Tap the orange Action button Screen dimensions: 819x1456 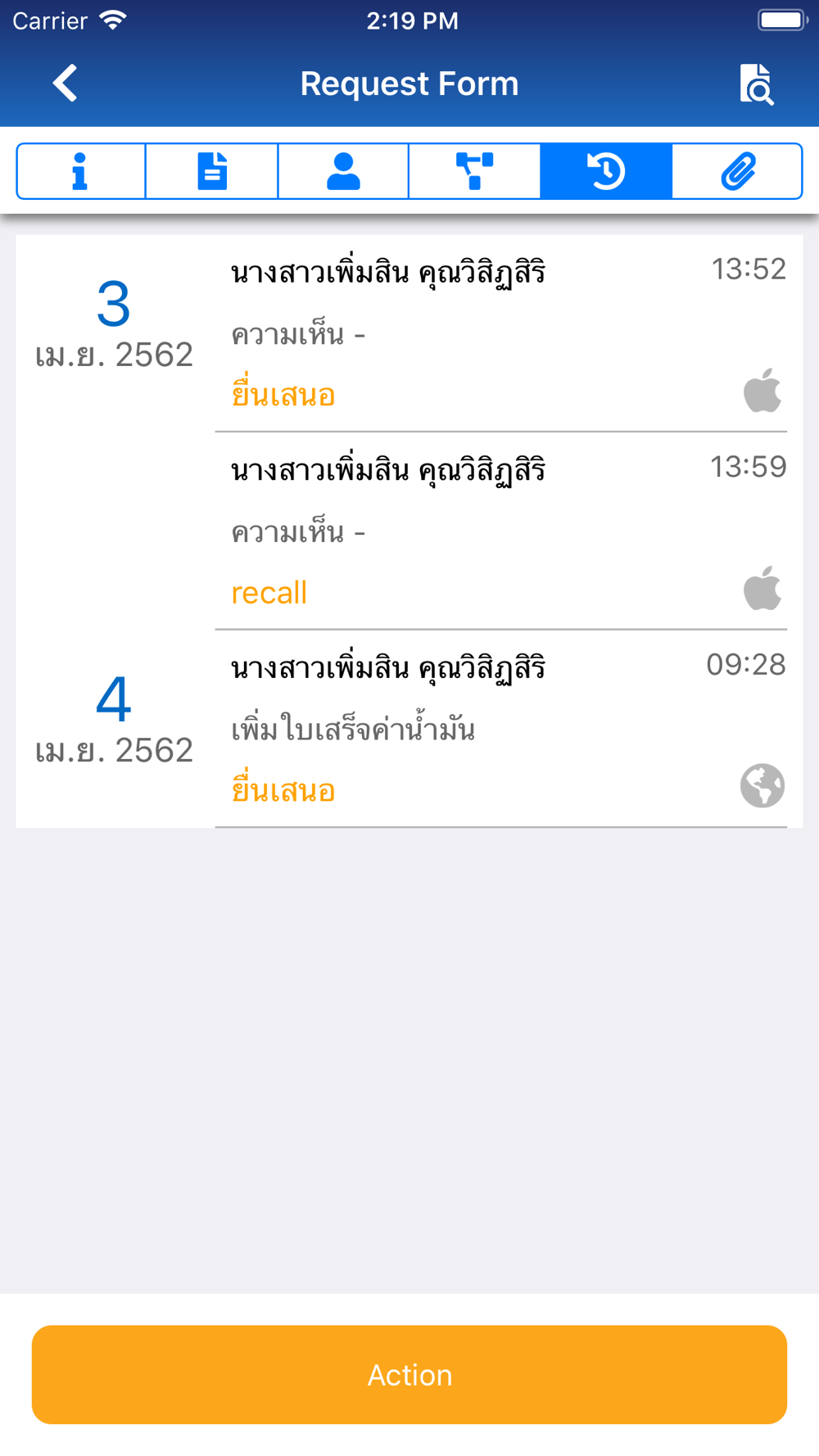click(409, 1374)
